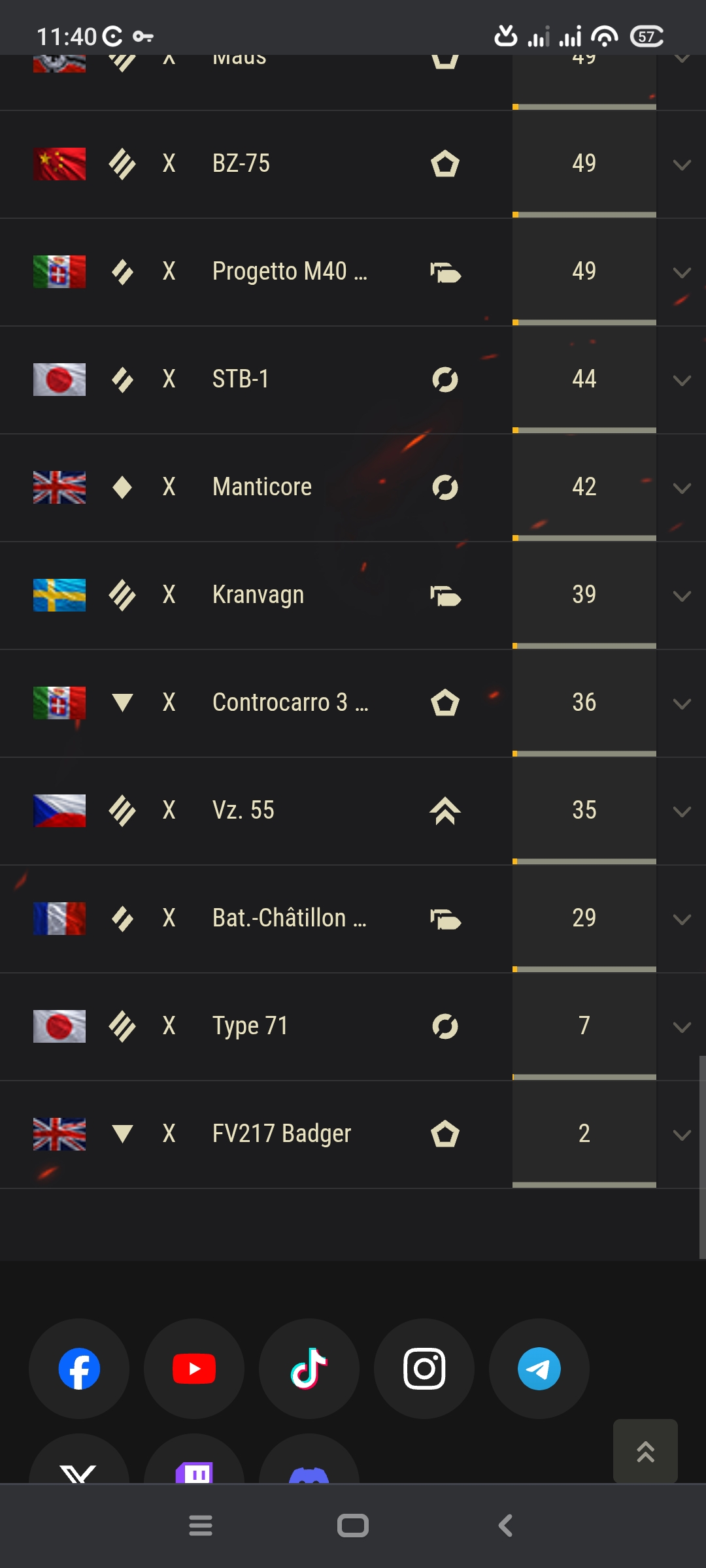Open recent apps from navigation bar
The image size is (706, 1568).
tap(201, 1526)
